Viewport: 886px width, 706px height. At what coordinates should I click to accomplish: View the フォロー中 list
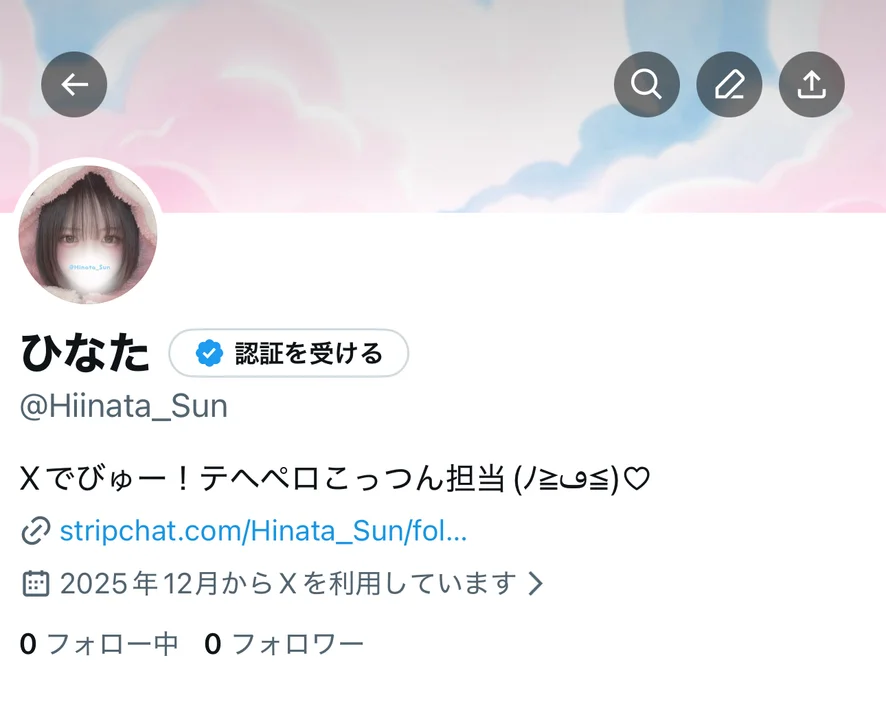98,644
